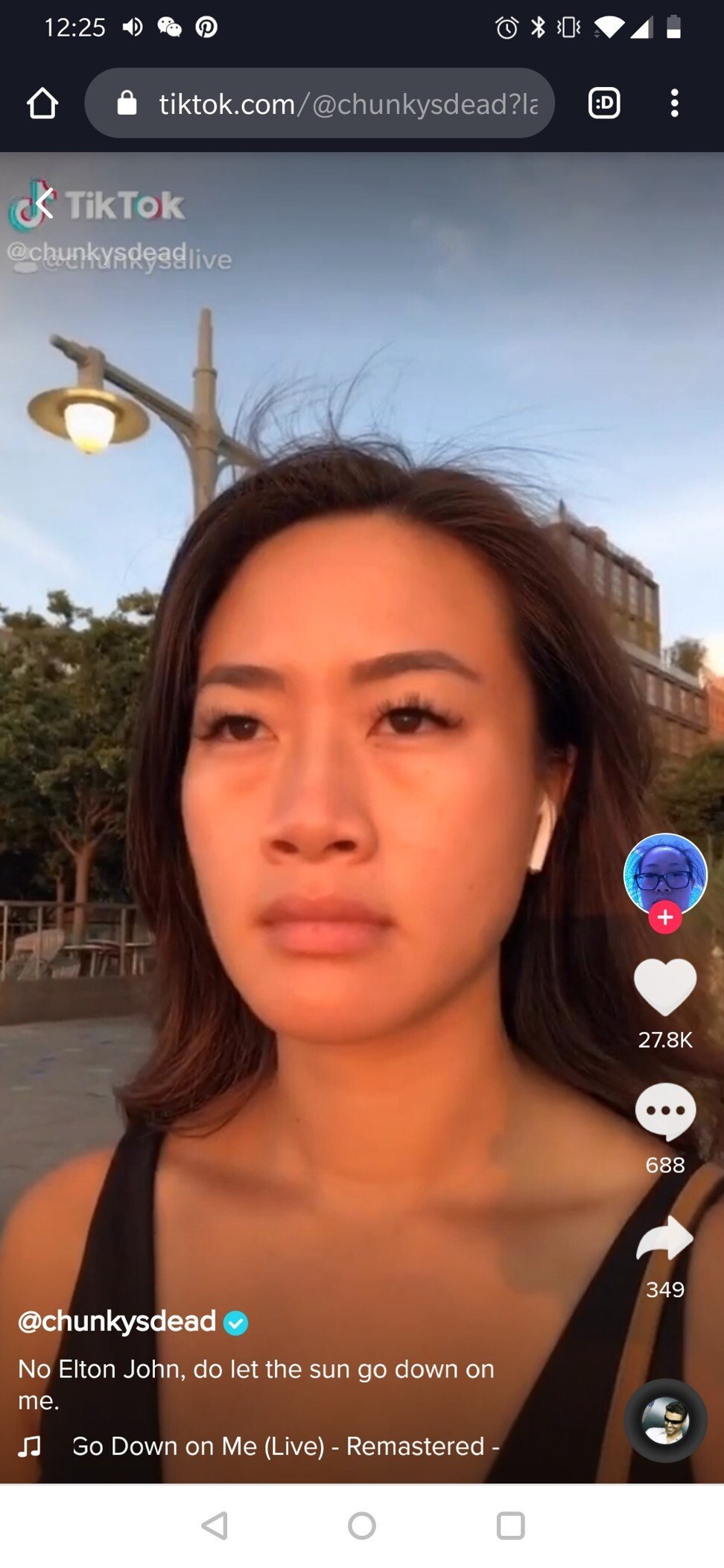724x1568 pixels.
Task: Open the spinning music disc
Action: 665,1421
